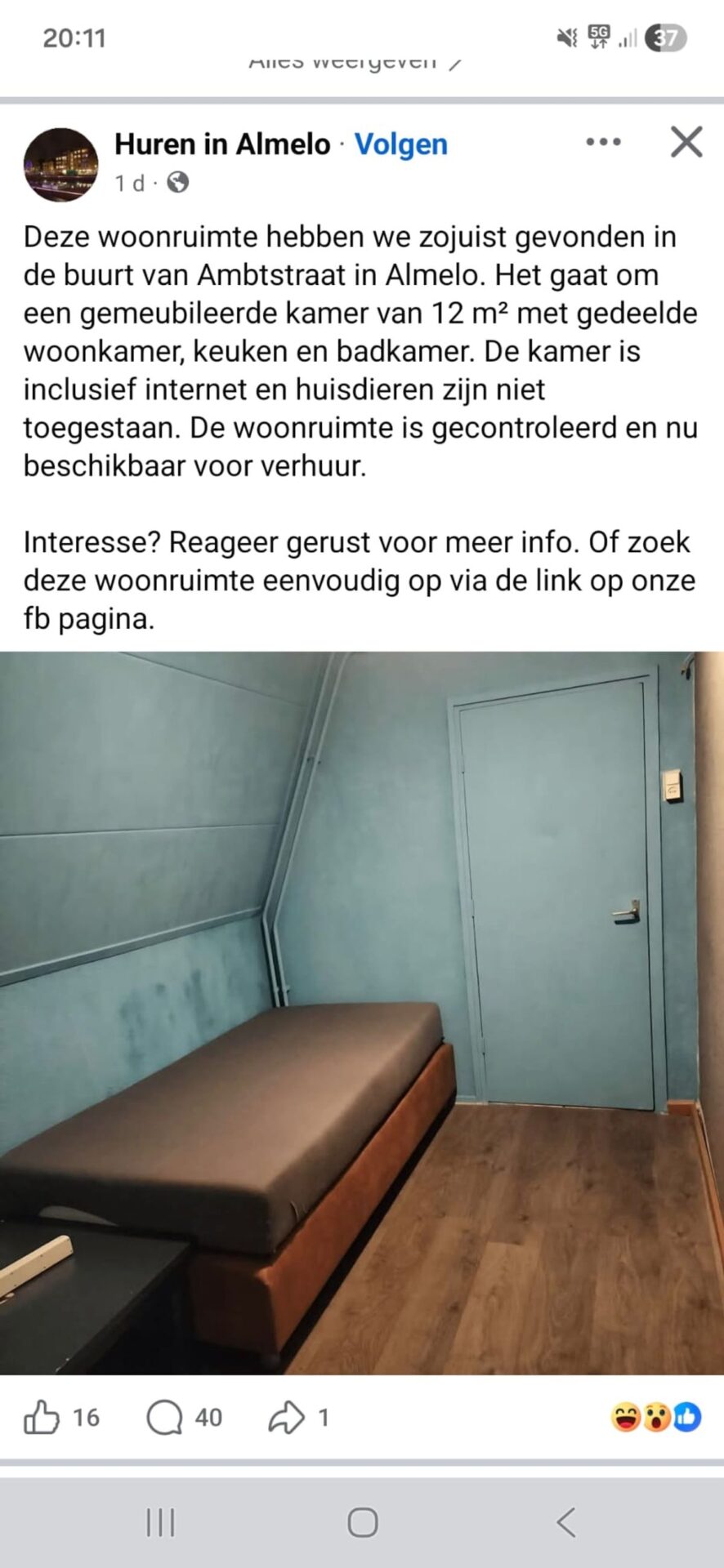Share the room listing post
The width and height of the screenshot is (724, 1568).
point(286,1417)
